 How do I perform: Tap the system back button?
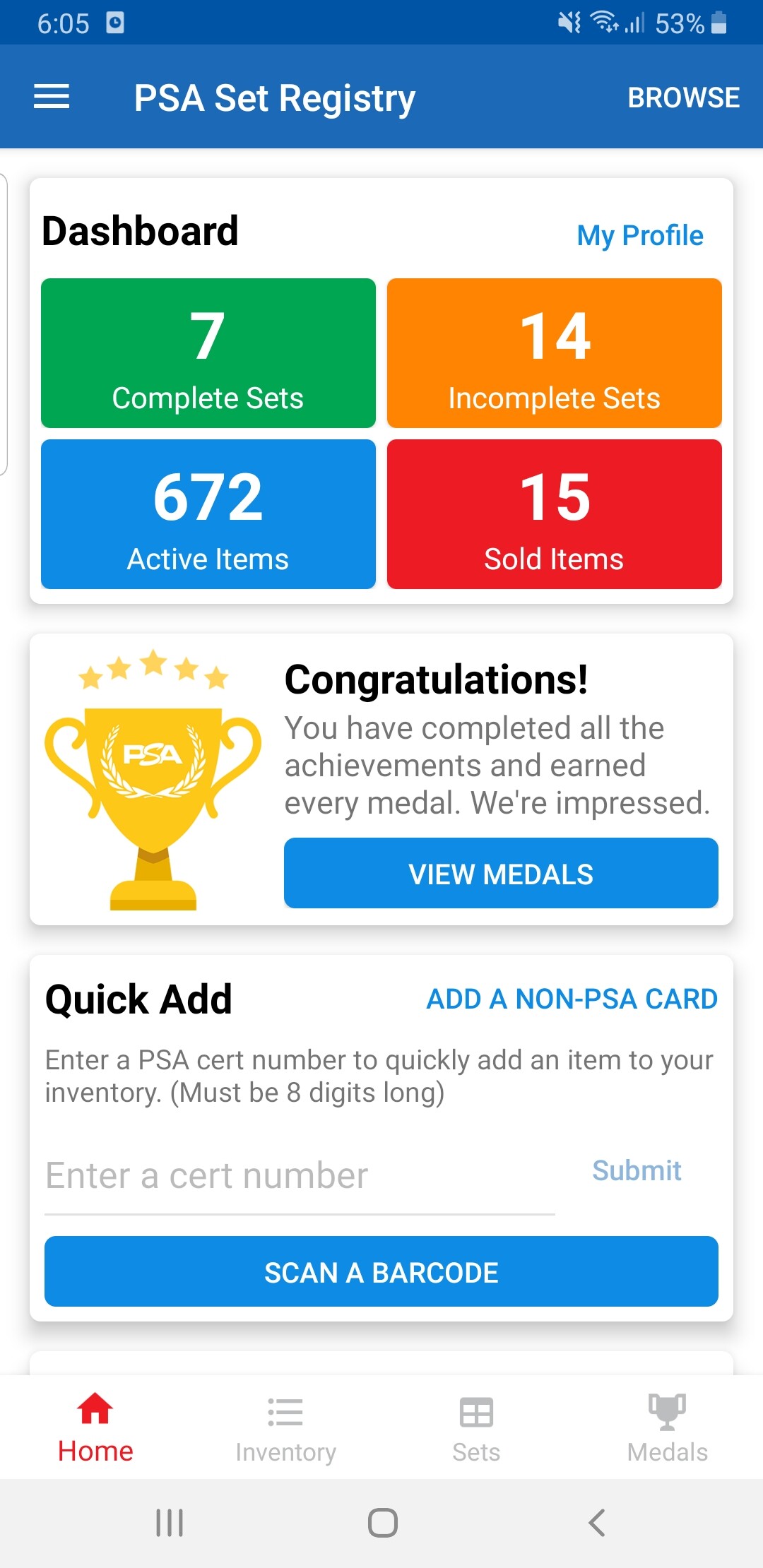pyautogui.click(x=597, y=1523)
